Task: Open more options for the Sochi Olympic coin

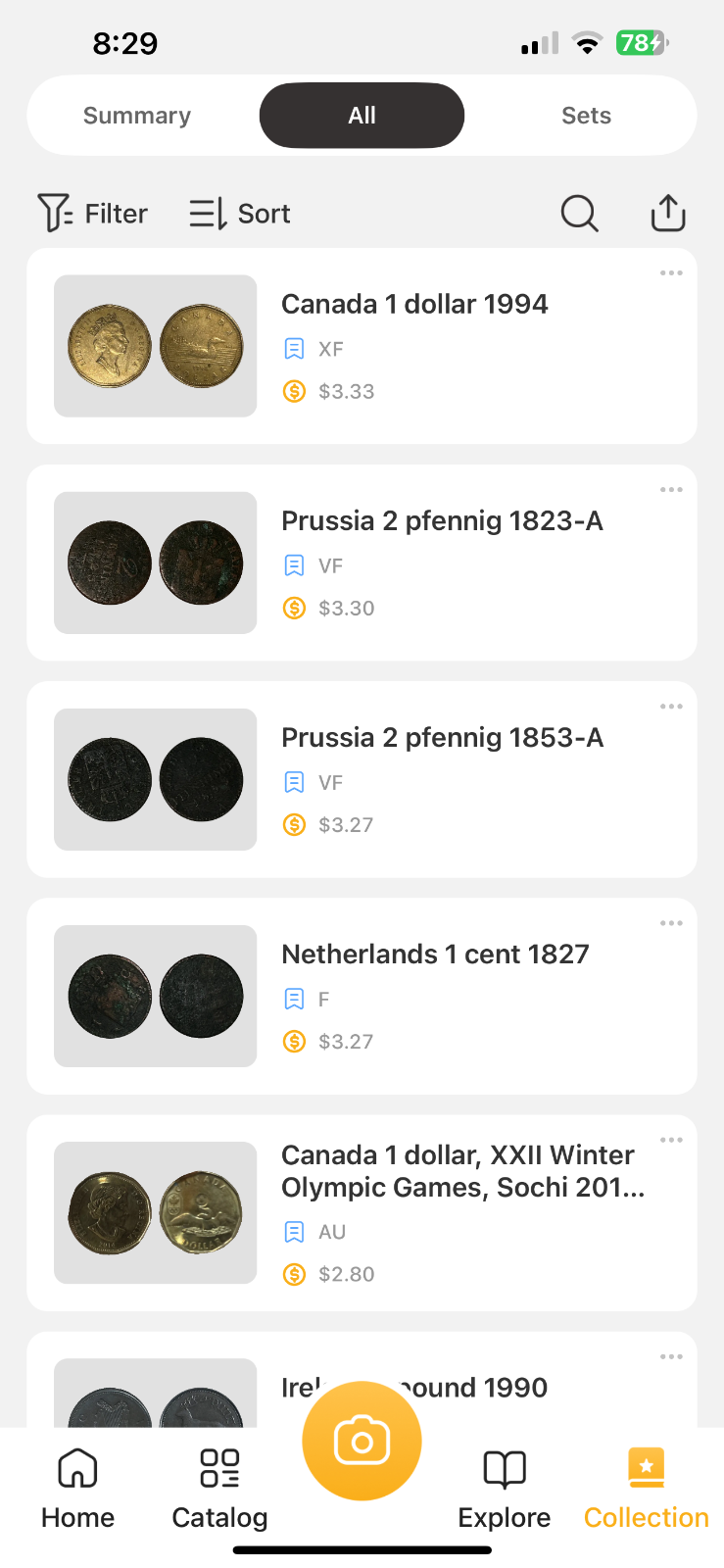Action: click(x=671, y=1140)
